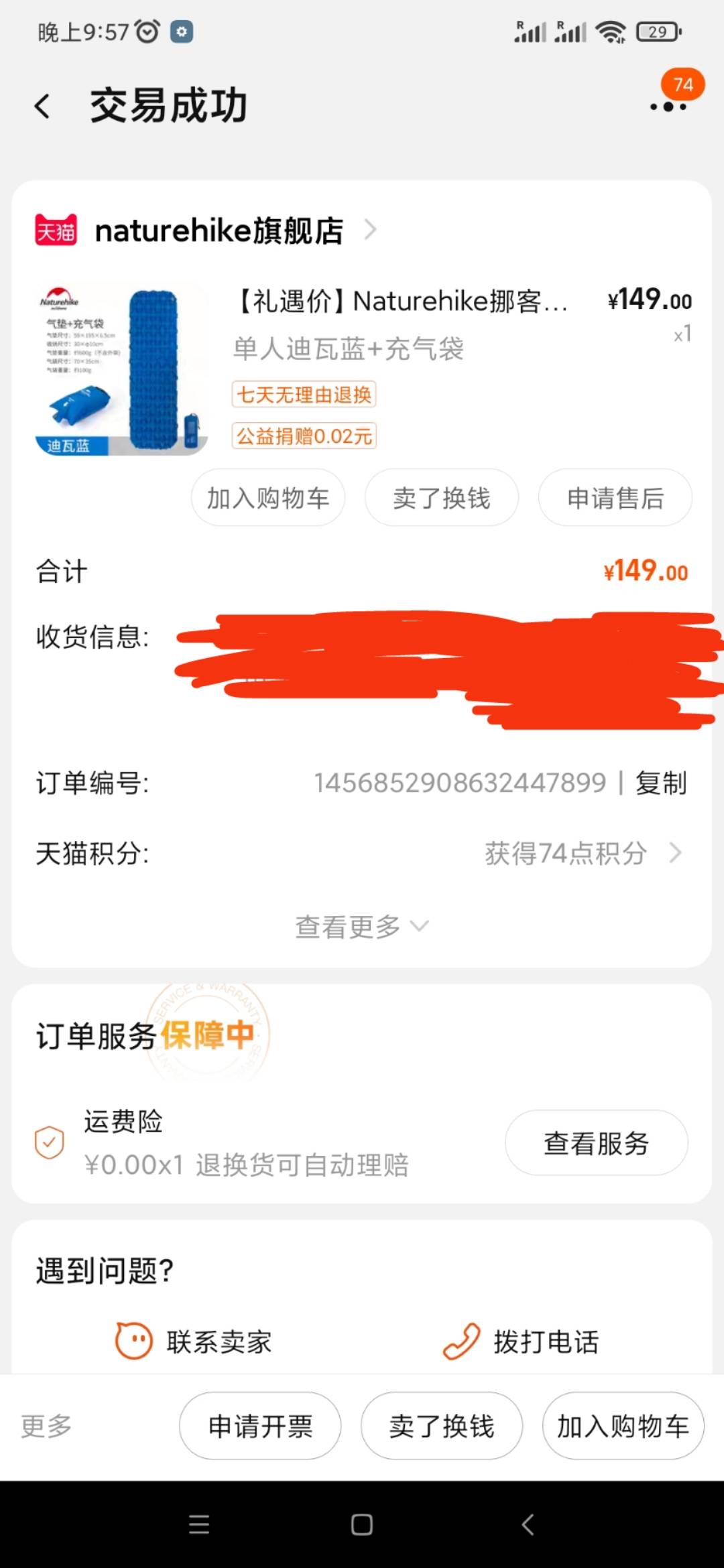Tap the settings gear in the status bar
The height and width of the screenshot is (1568, 724).
pyautogui.click(x=181, y=30)
